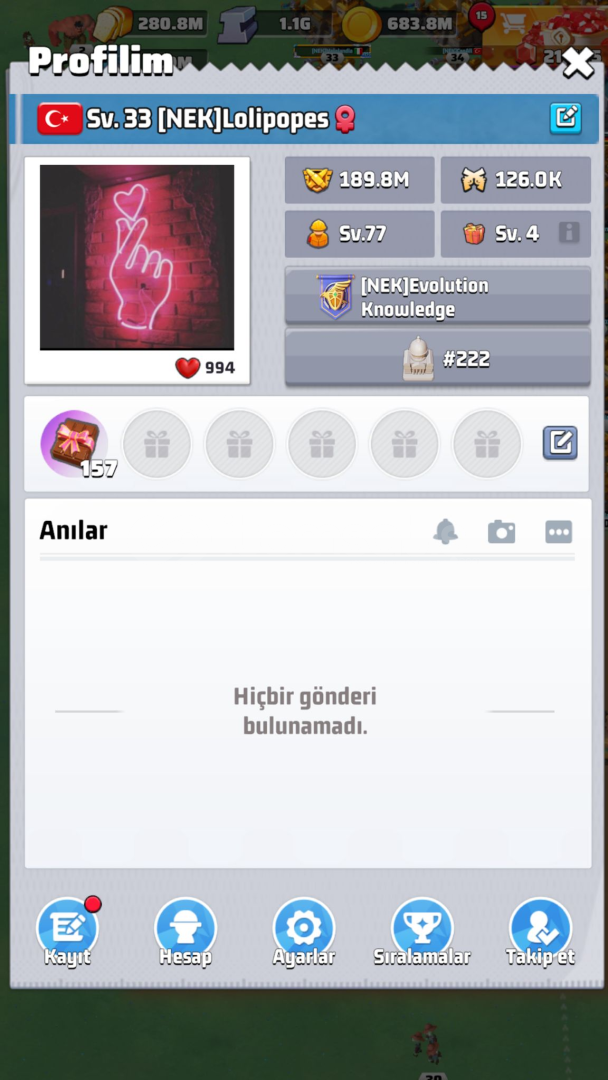Open Ayarlar settings
608x1080 pixels.
[304, 933]
